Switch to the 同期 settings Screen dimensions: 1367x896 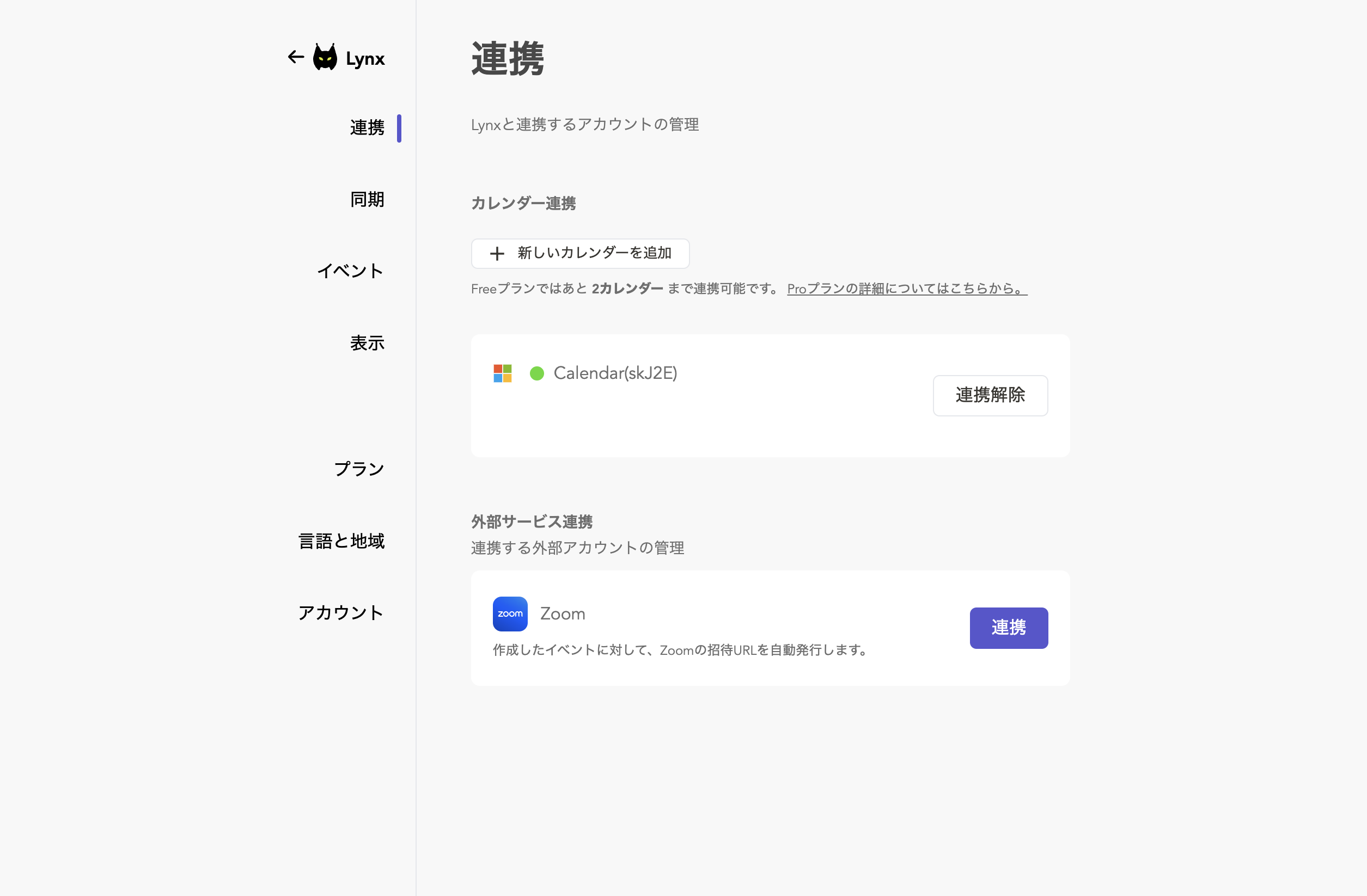(x=367, y=199)
